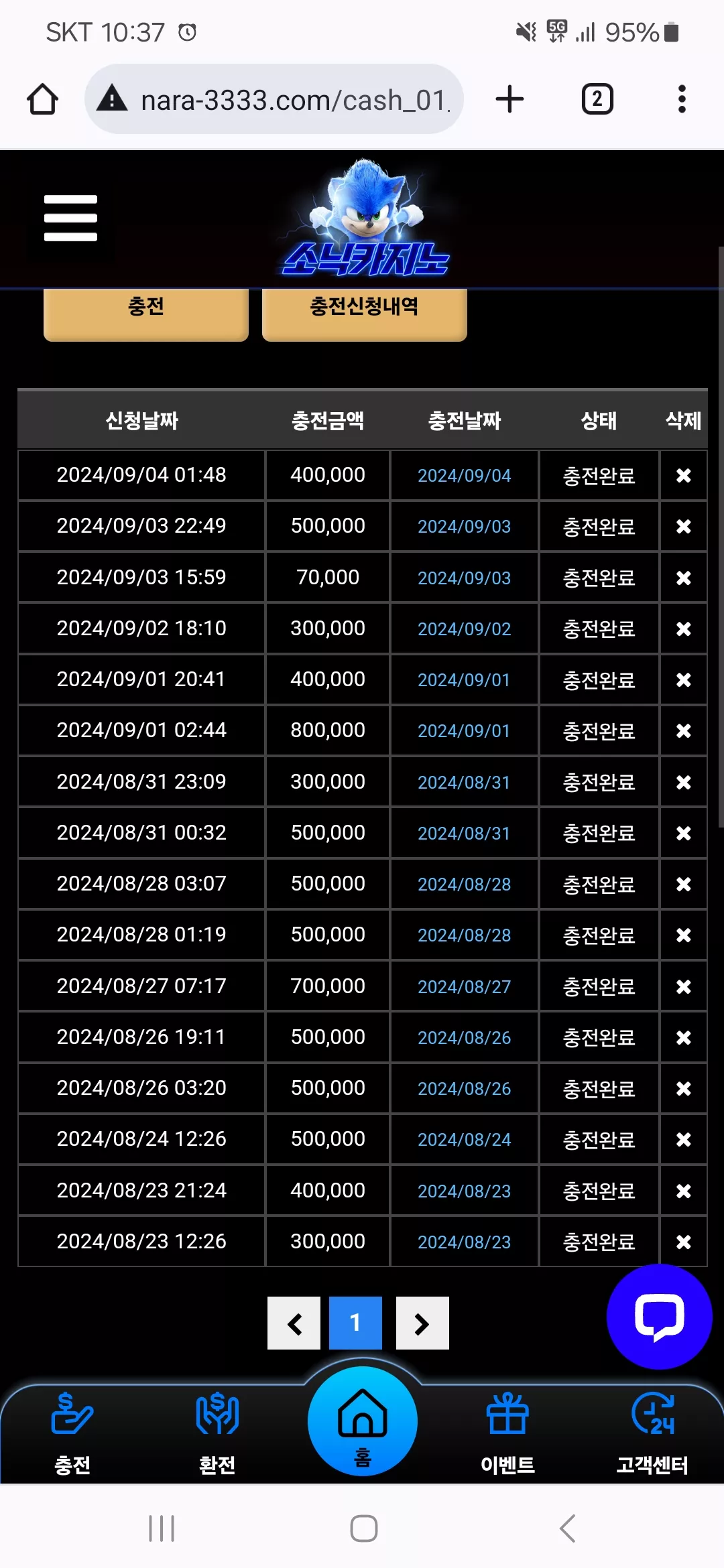This screenshot has height=1568, width=724.
Task: Tap the browser address bar
Action: tap(274, 99)
